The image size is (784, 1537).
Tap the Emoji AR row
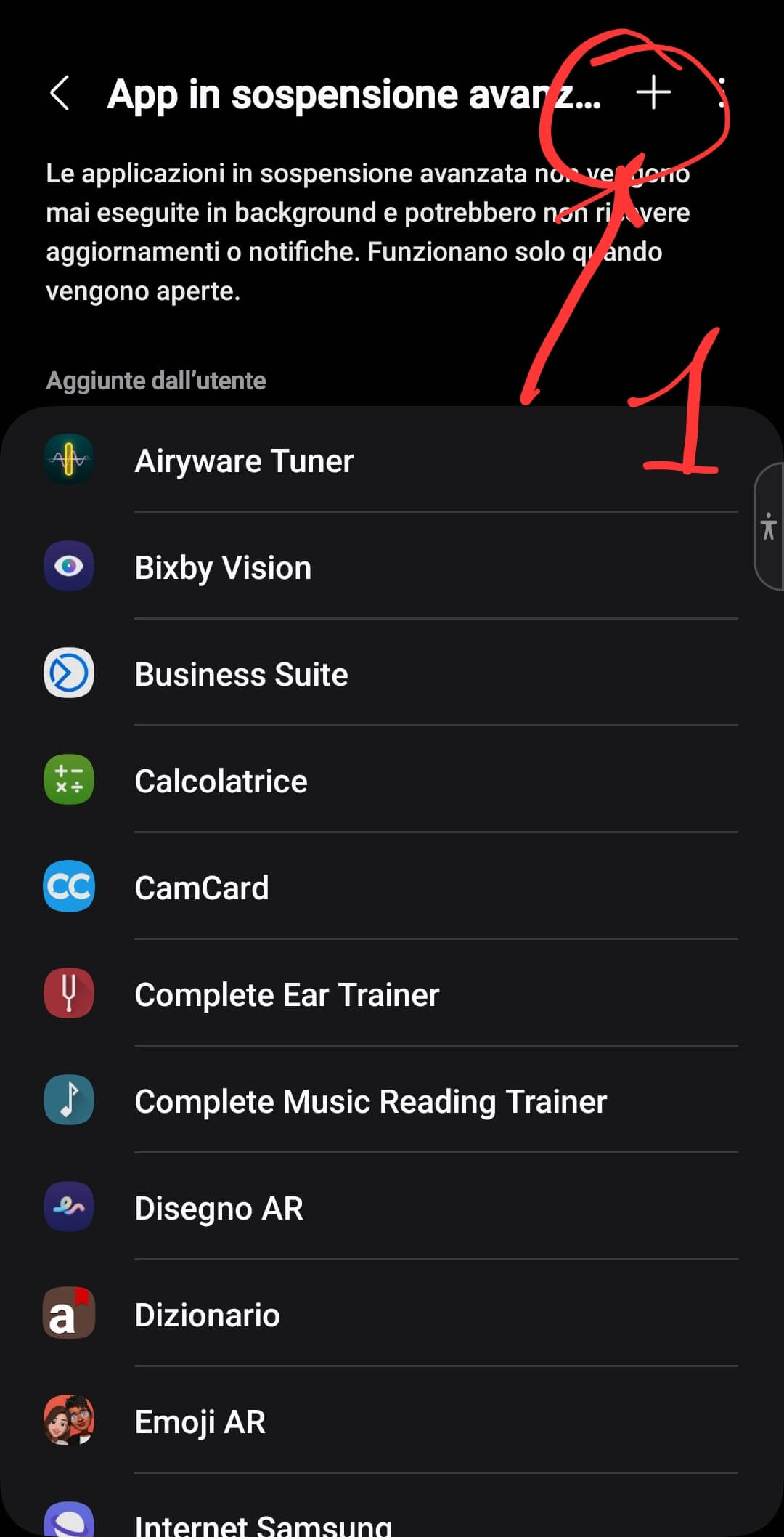pyautogui.click(x=392, y=1422)
